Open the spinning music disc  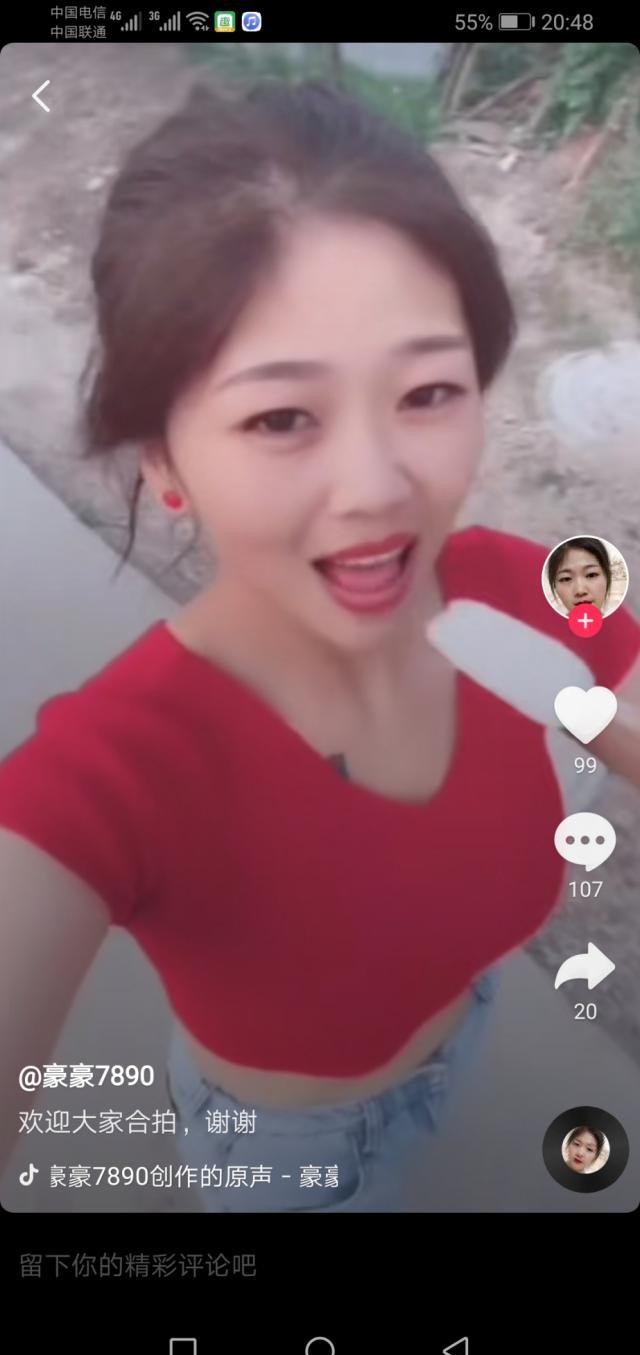(585, 1149)
